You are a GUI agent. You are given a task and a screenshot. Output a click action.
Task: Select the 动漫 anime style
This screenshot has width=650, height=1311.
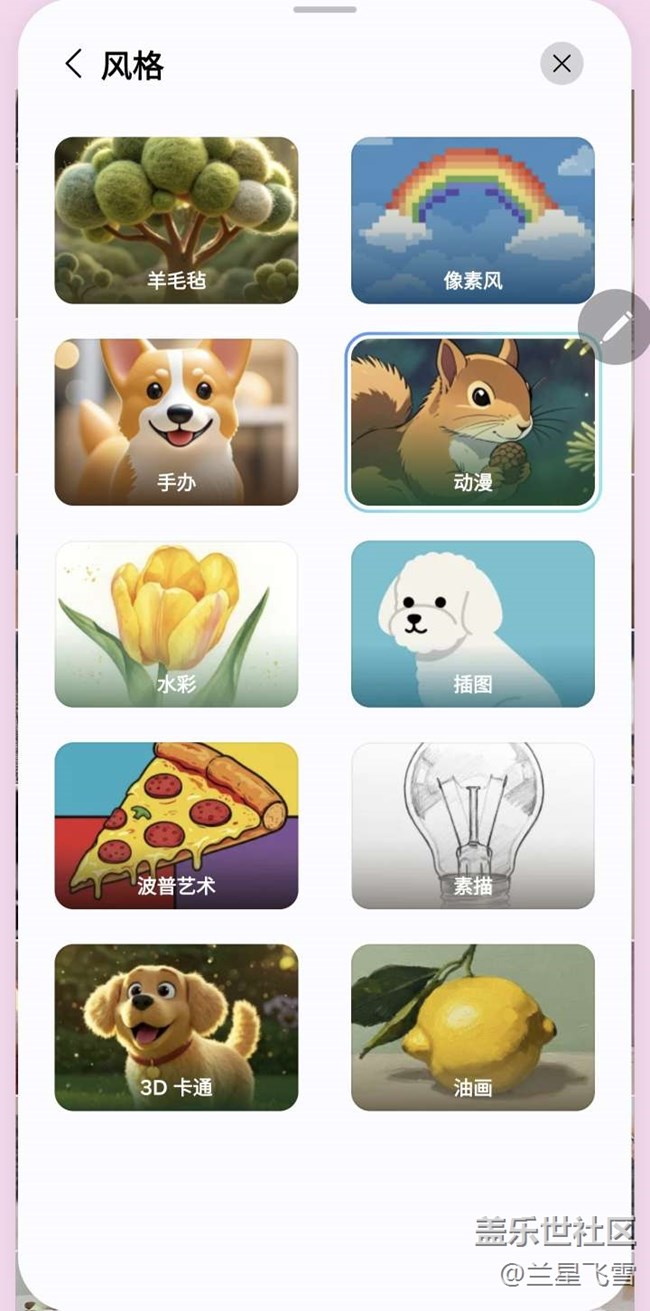472,422
